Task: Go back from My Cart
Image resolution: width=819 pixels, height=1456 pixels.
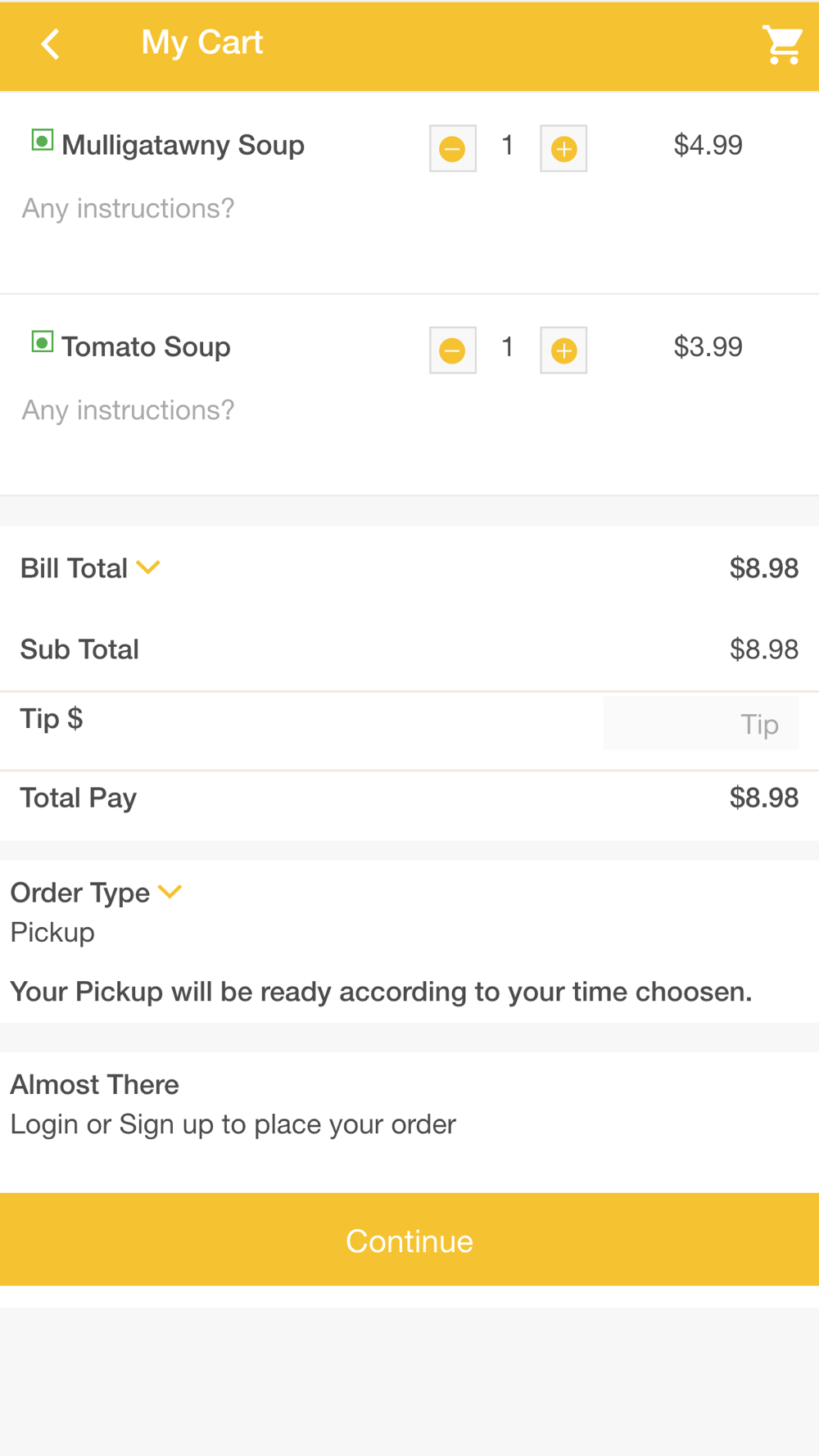Action: click(51, 44)
